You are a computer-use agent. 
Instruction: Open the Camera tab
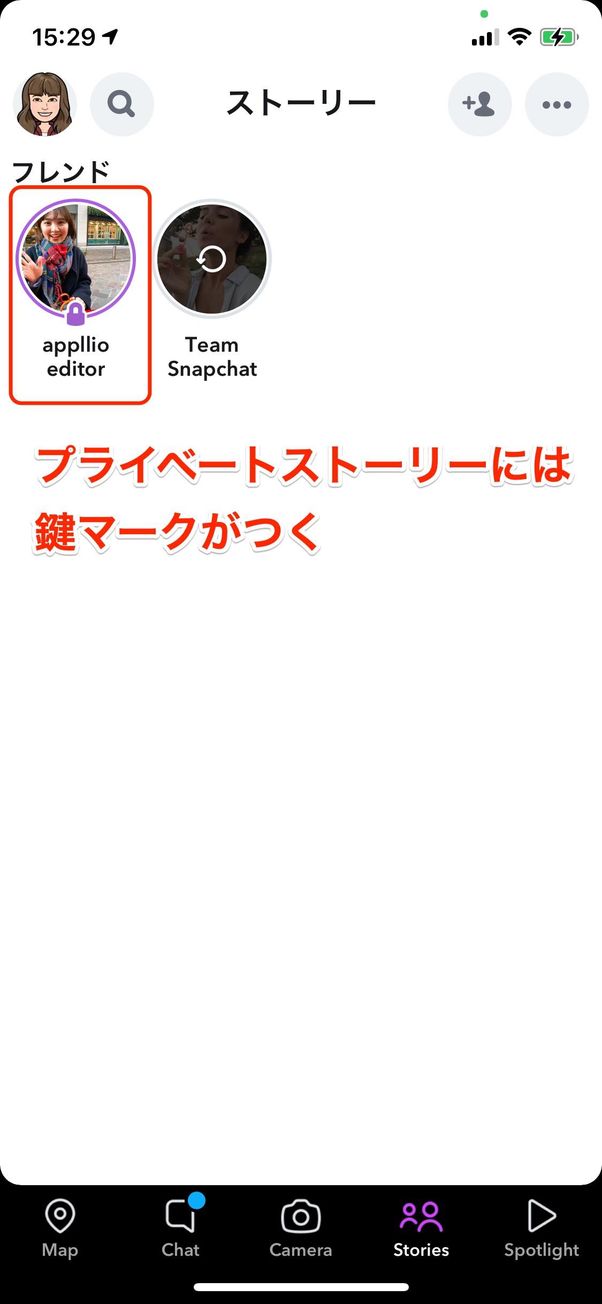click(x=300, y=1228)
